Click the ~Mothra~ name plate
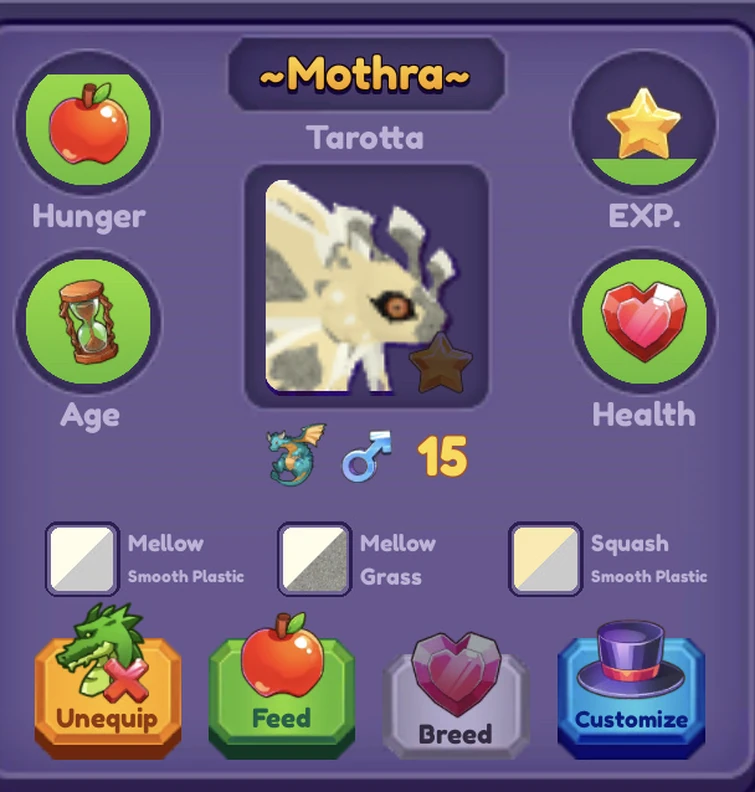Screen dimensions: 755x792 click(365, 73)
